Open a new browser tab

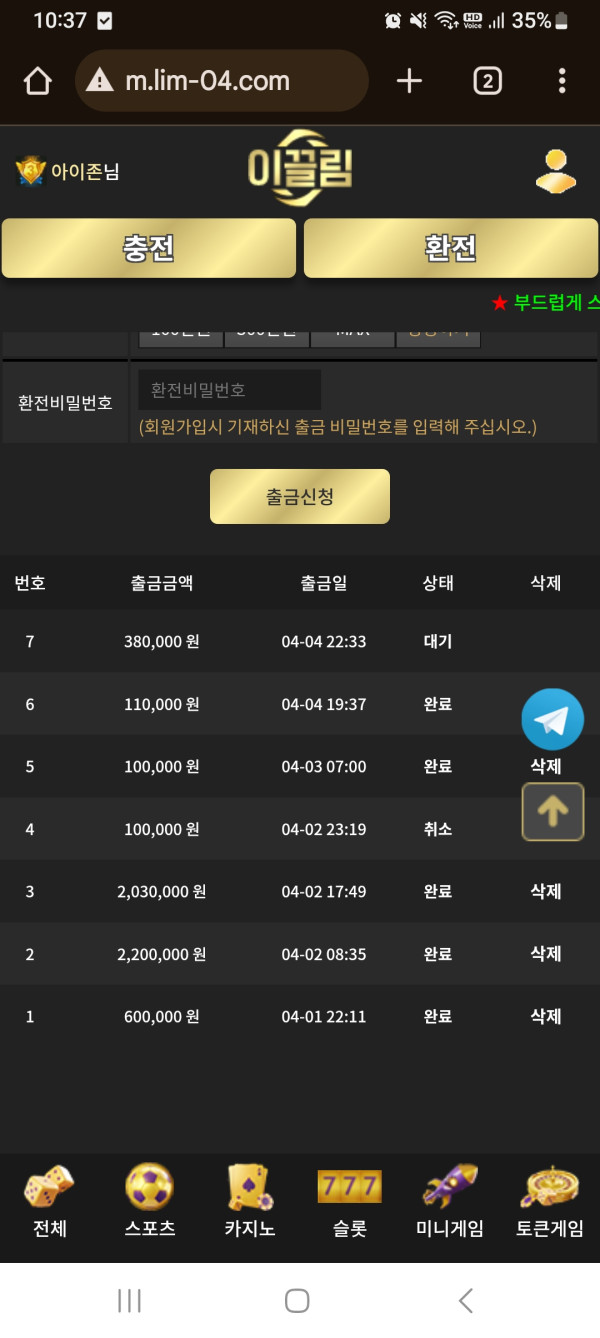[409, 81]
